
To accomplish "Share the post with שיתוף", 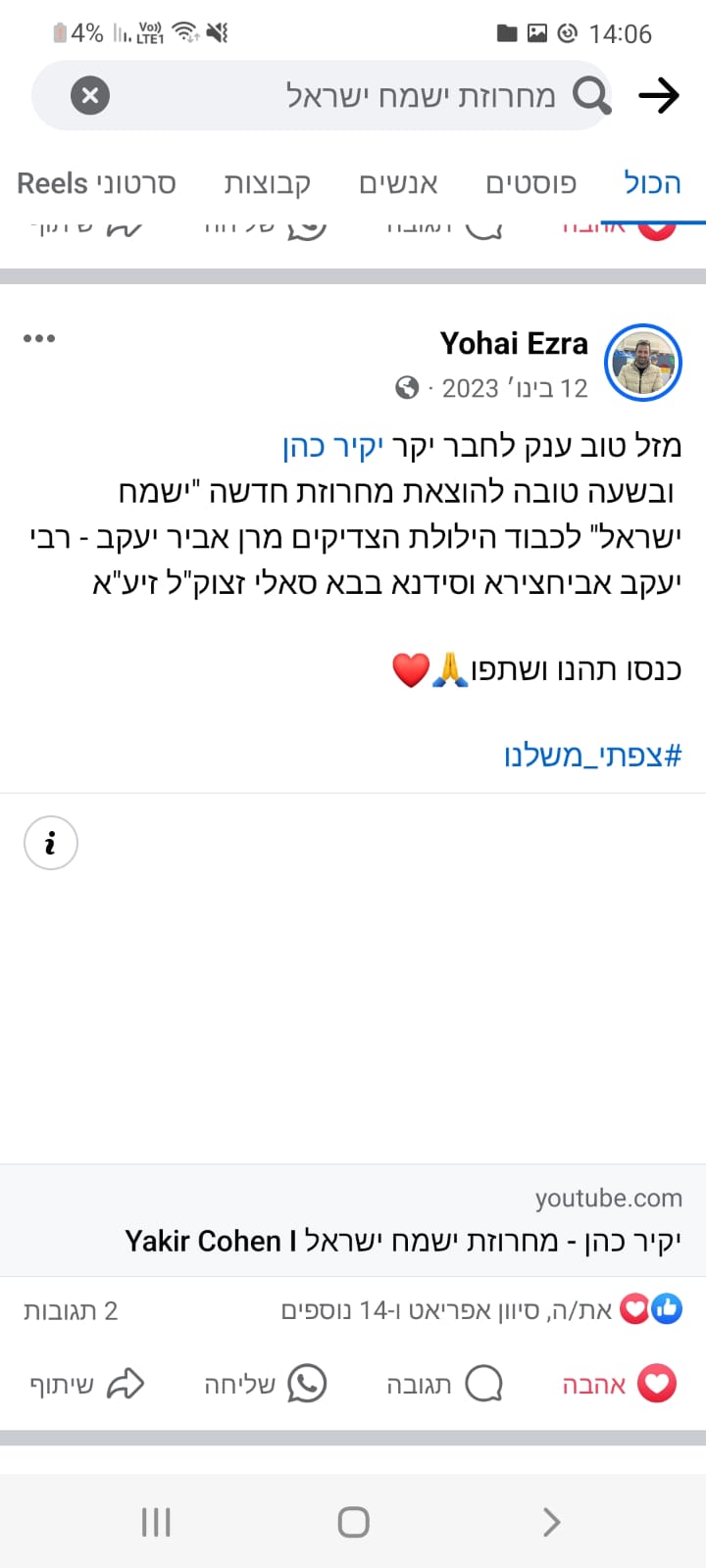I will [x=86, y=1384].
